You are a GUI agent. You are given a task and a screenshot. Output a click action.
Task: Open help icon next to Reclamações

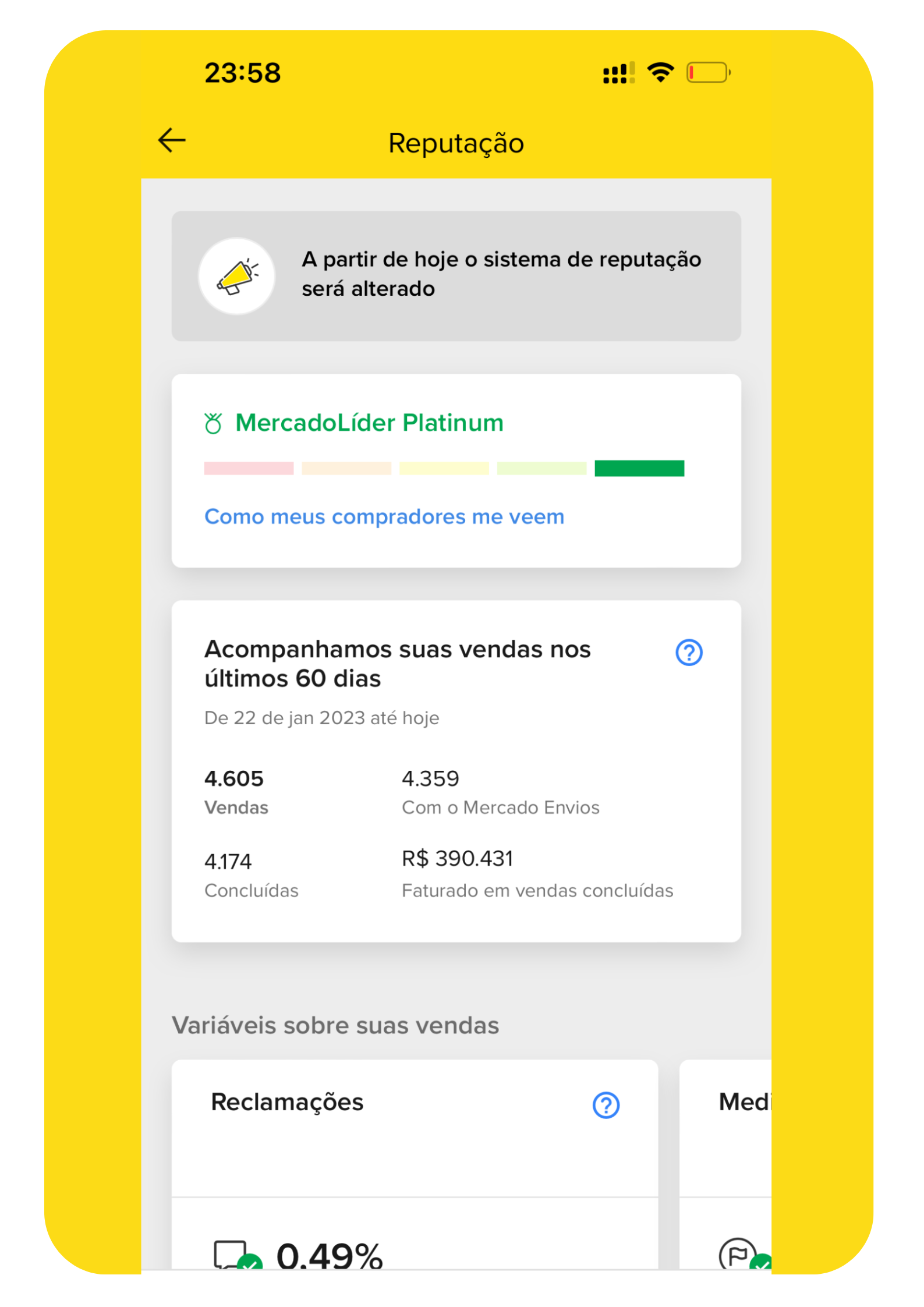pyautogui.click(x=606, y=1104)
